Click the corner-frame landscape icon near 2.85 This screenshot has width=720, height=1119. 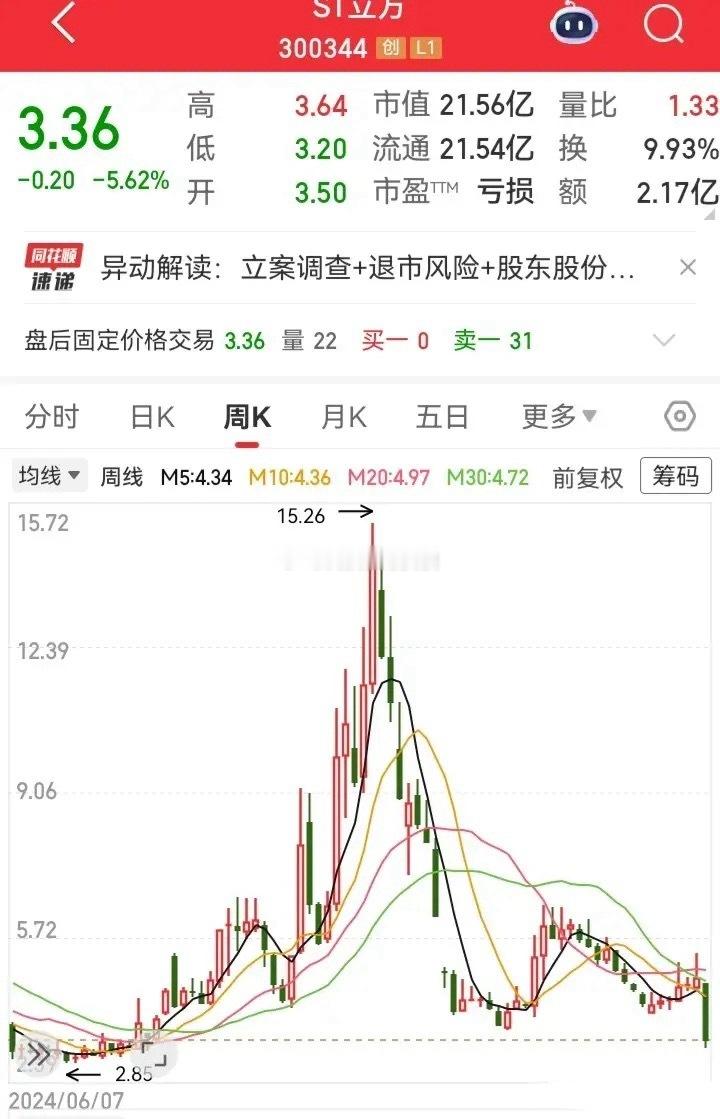coord(153,1051)
